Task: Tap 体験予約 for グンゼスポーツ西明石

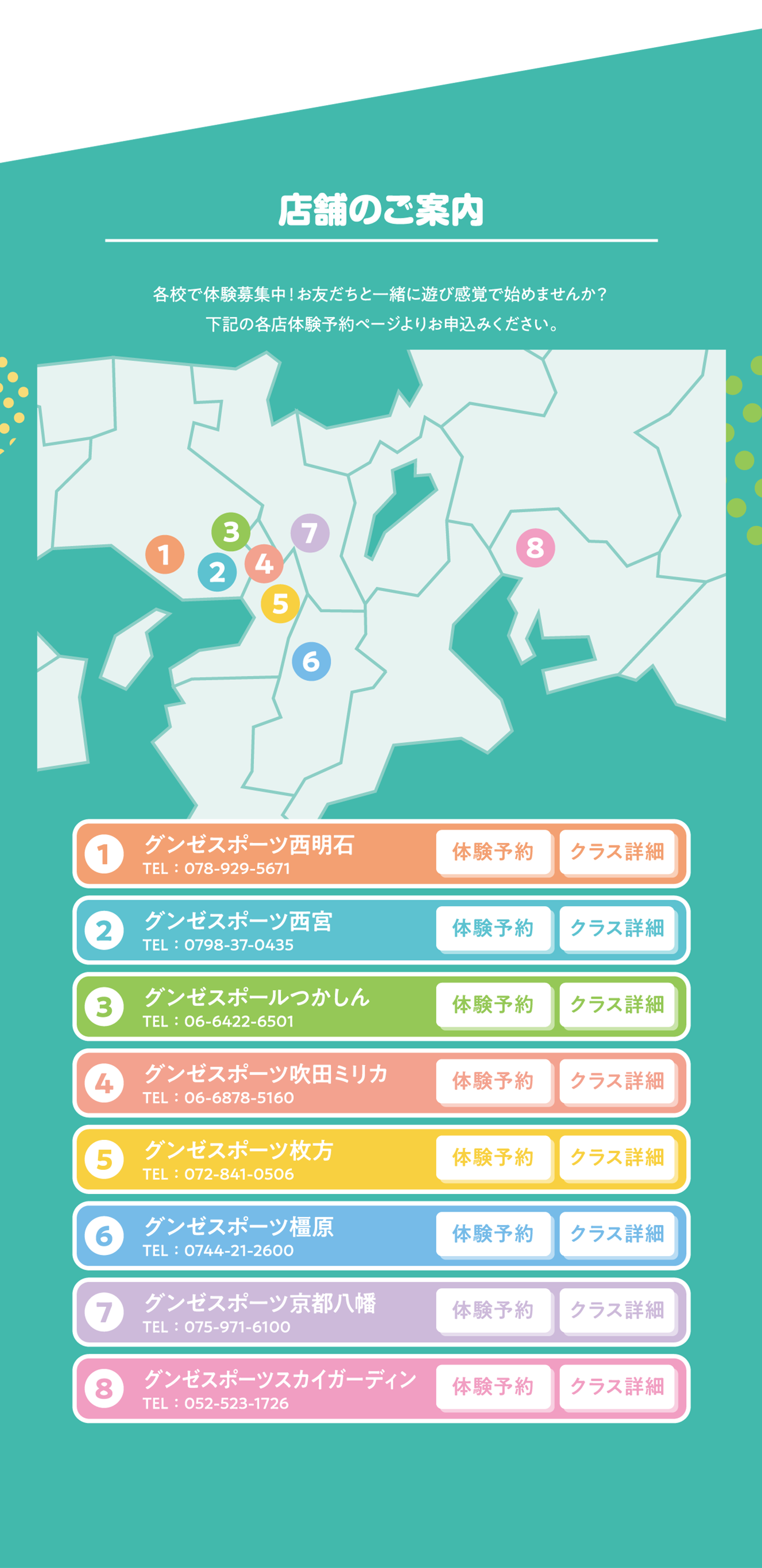Action: pyautogui.click(x=493, y=852)
